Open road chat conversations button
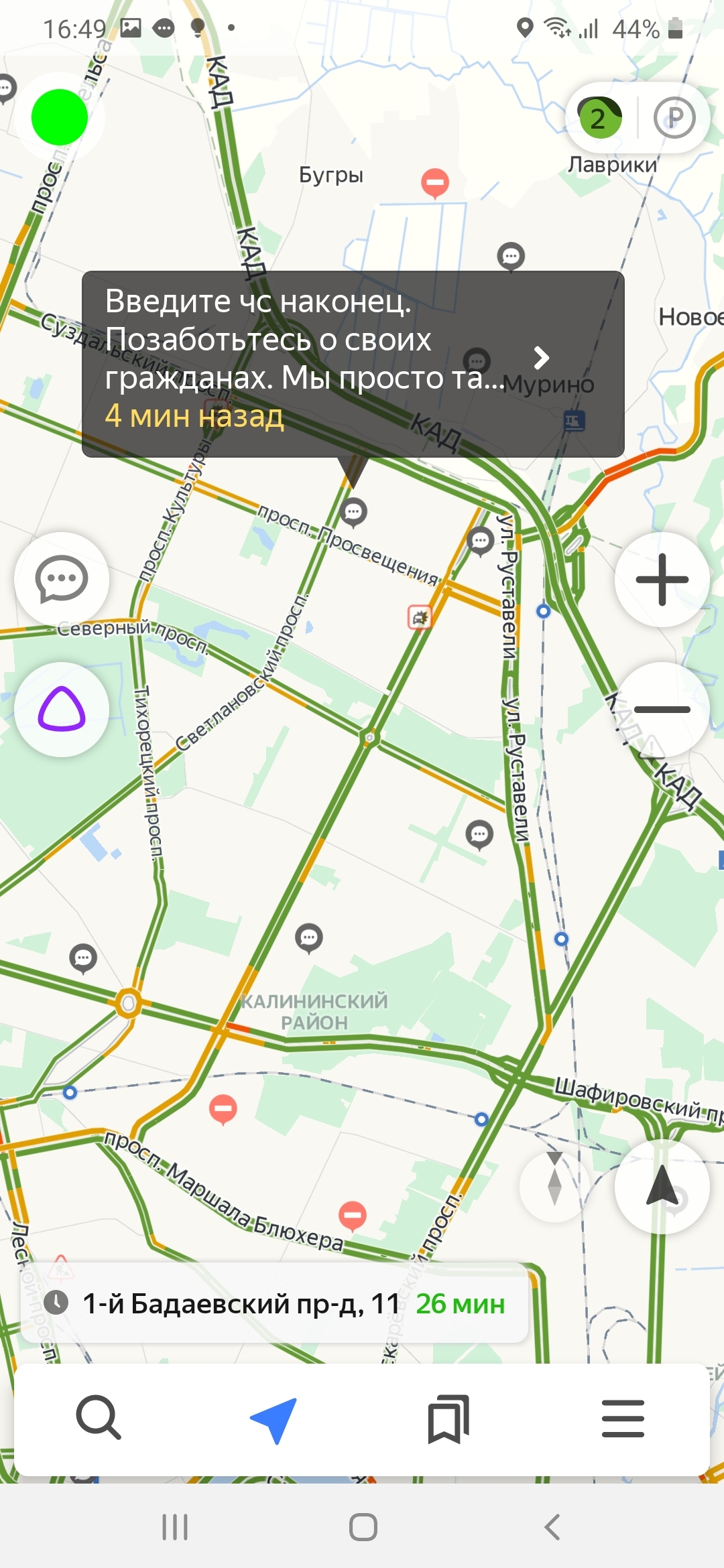The image size is (724, 1568). pyautogui.click(x=62, y=580)
